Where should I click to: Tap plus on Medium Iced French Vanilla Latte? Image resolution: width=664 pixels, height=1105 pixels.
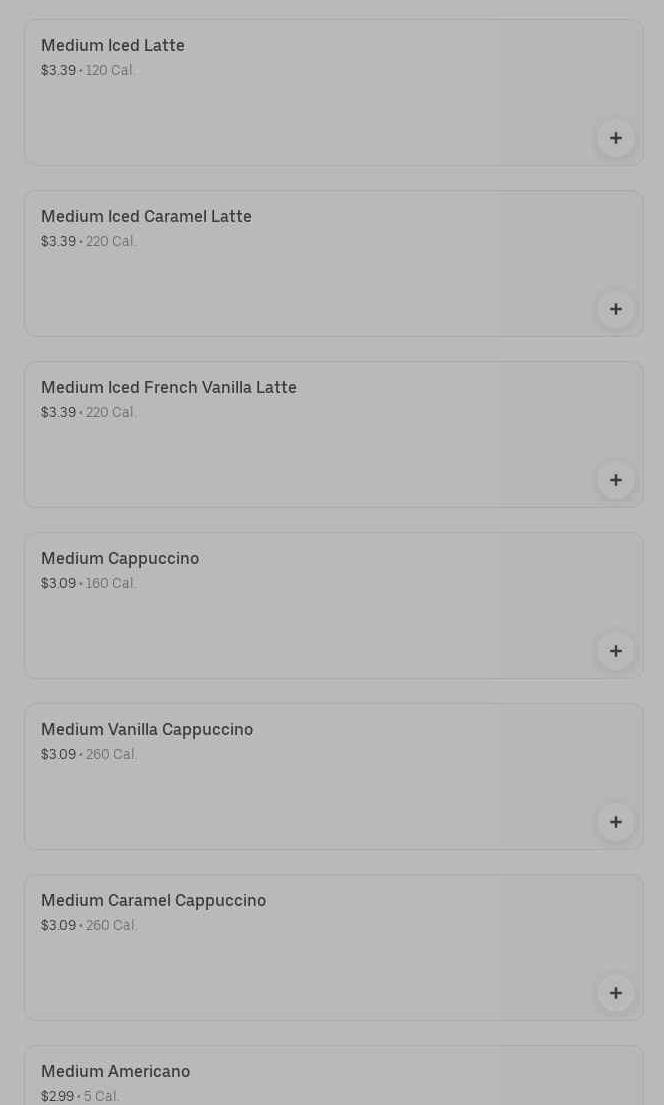coord(616,480)
